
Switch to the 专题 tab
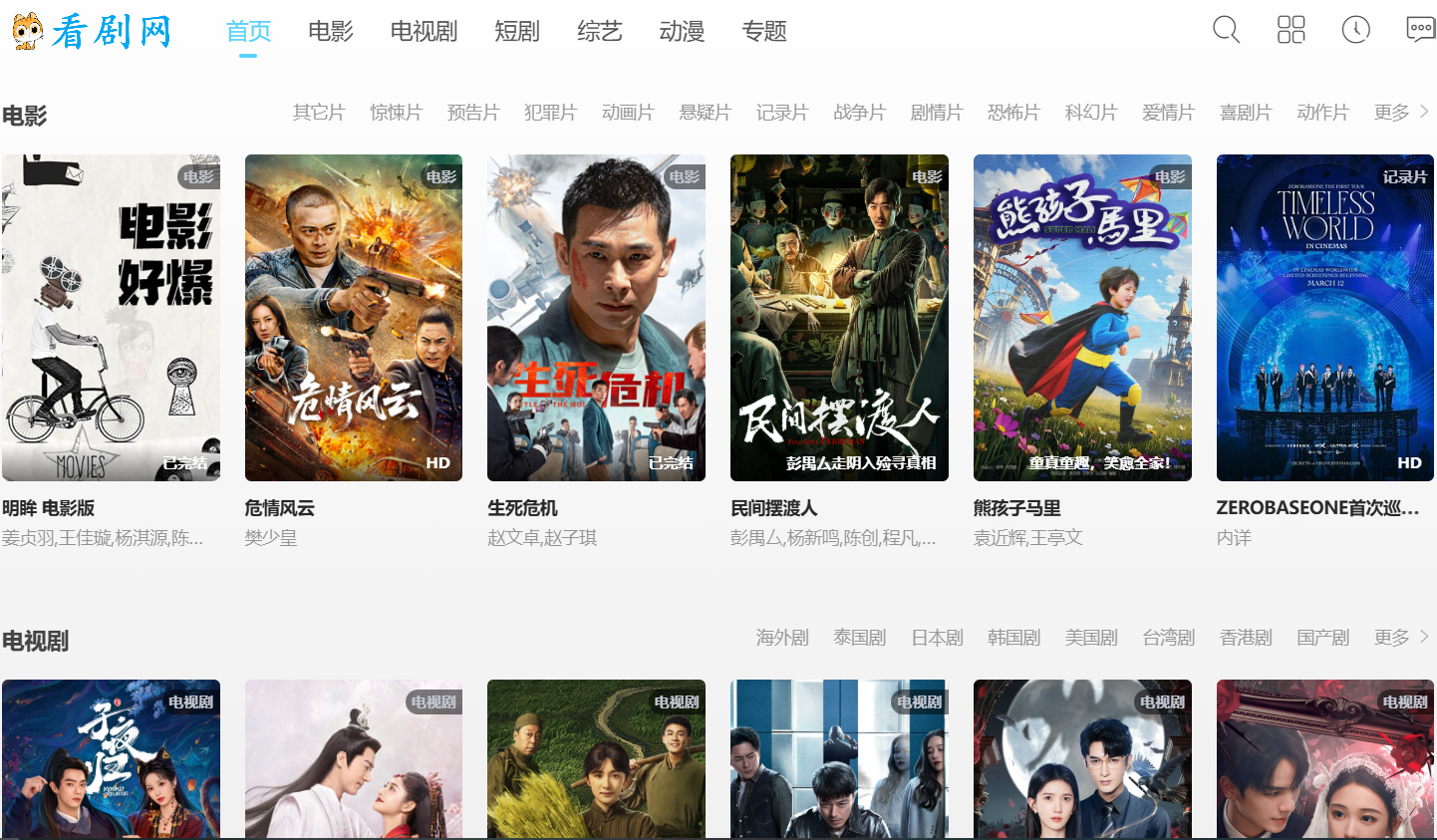(764, 32)
